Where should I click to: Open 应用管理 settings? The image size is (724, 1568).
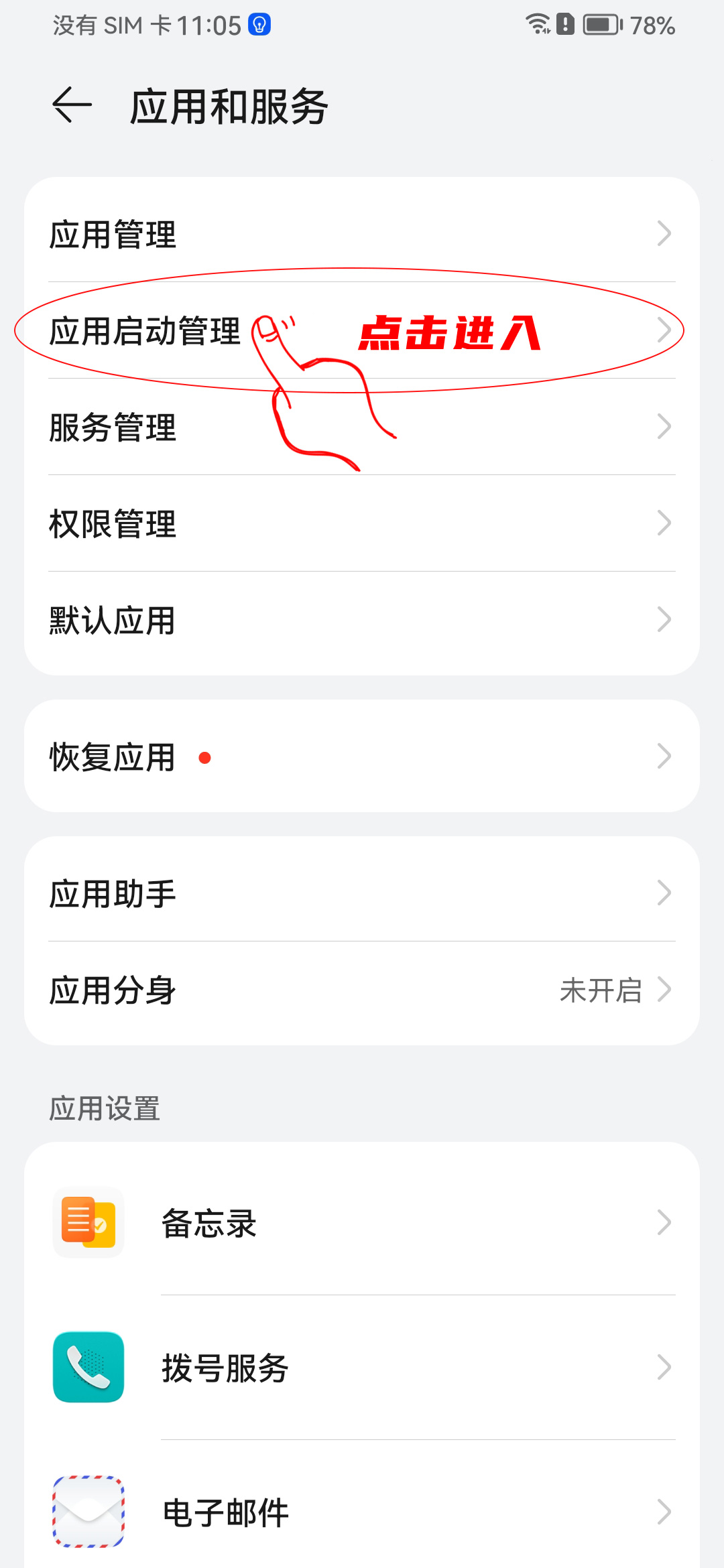coord(362,234)
